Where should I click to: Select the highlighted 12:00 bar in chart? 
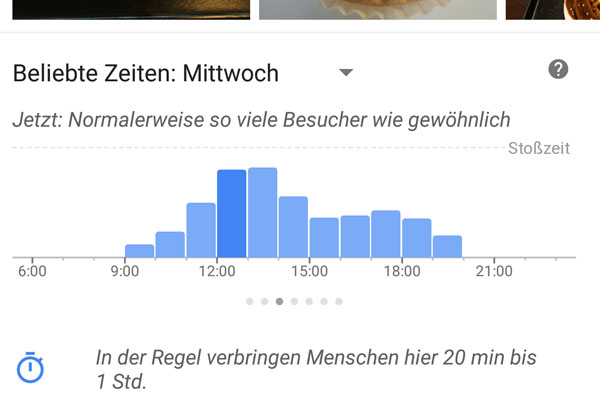tap(232, 214)
